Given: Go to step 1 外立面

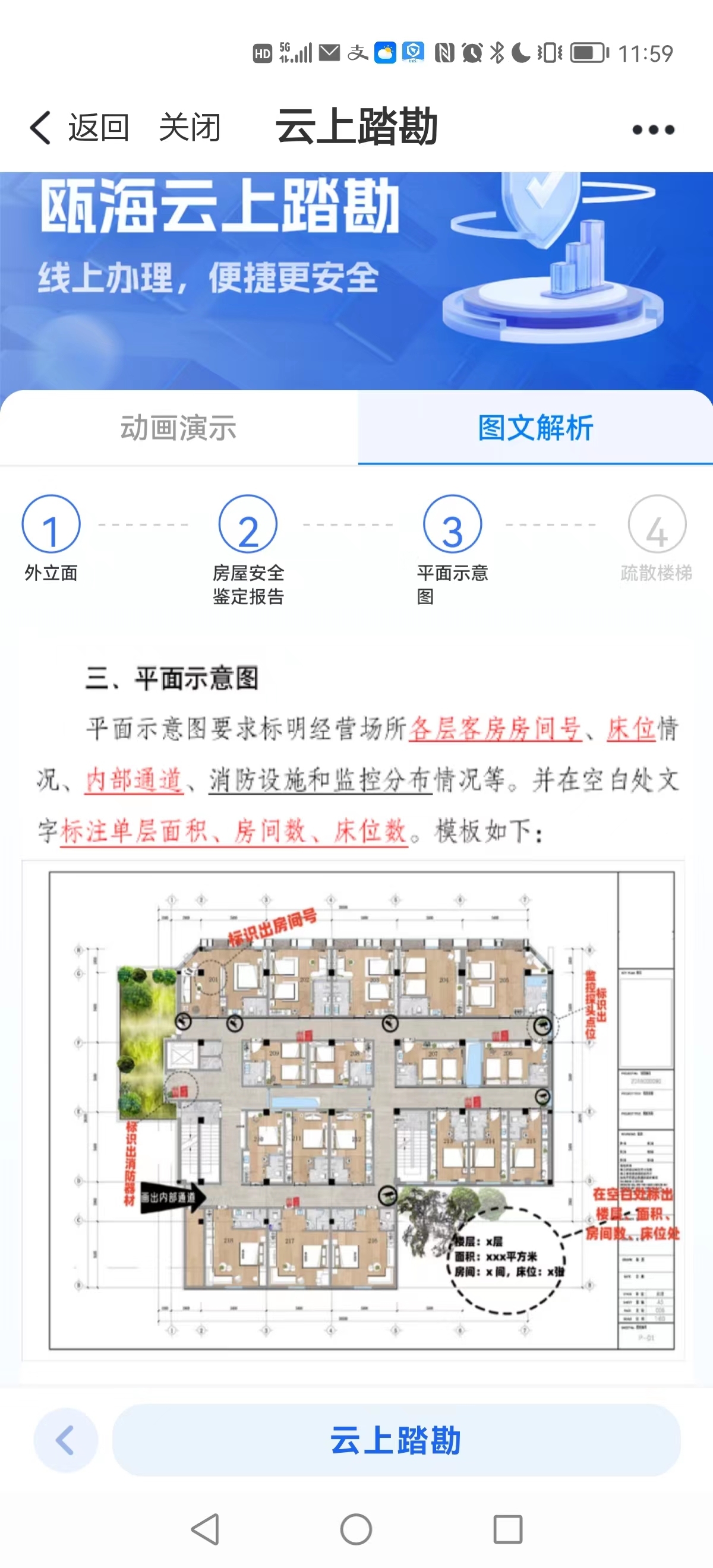Looking at the screenshot, I should 51,524.
